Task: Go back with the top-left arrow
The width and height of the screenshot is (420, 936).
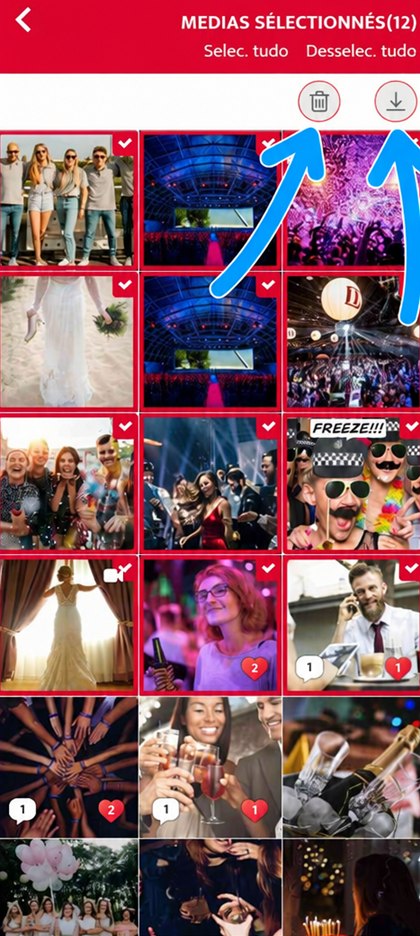Action: 23,21
